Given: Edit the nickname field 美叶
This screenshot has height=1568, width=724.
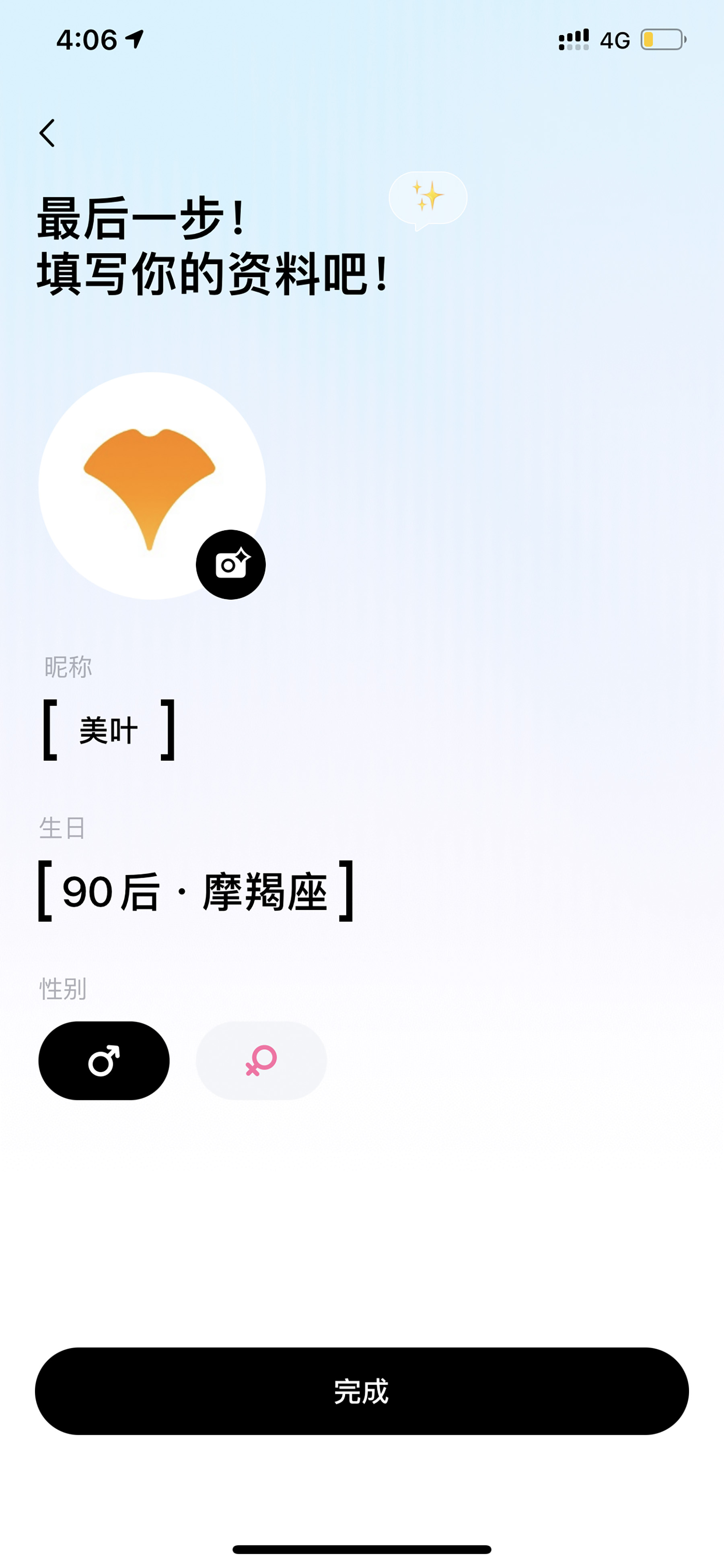Looking at the screenshot, I should (109, 730).
